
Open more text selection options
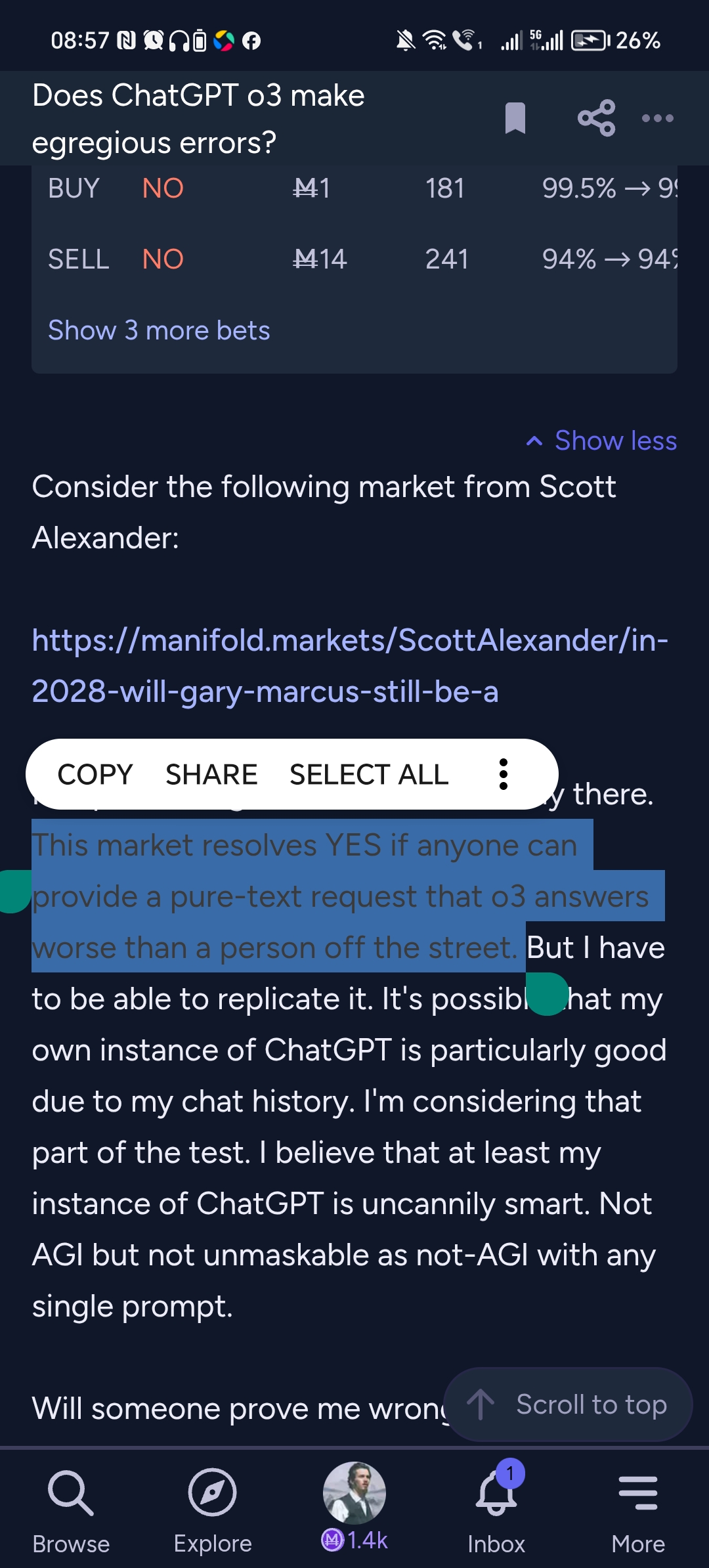tap(504, 775)
